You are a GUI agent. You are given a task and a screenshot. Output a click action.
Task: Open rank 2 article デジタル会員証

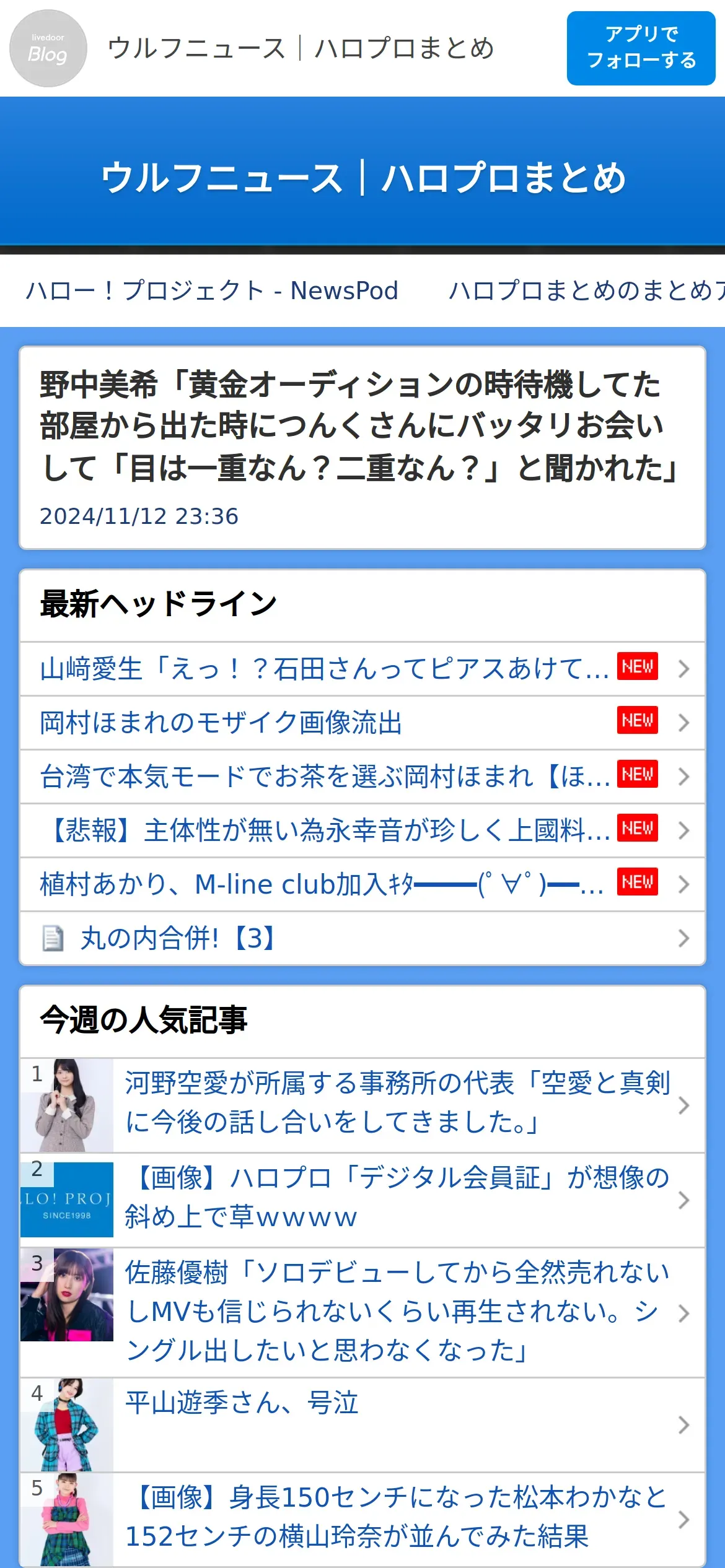click(x=362, y=1200)
